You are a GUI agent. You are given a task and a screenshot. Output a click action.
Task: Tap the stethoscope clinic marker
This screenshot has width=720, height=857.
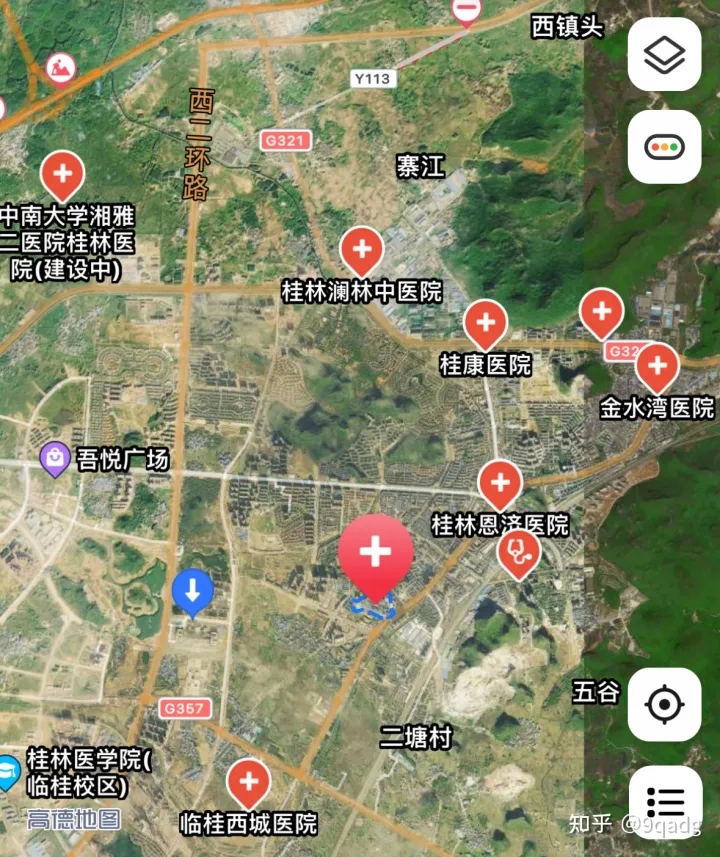518,552
